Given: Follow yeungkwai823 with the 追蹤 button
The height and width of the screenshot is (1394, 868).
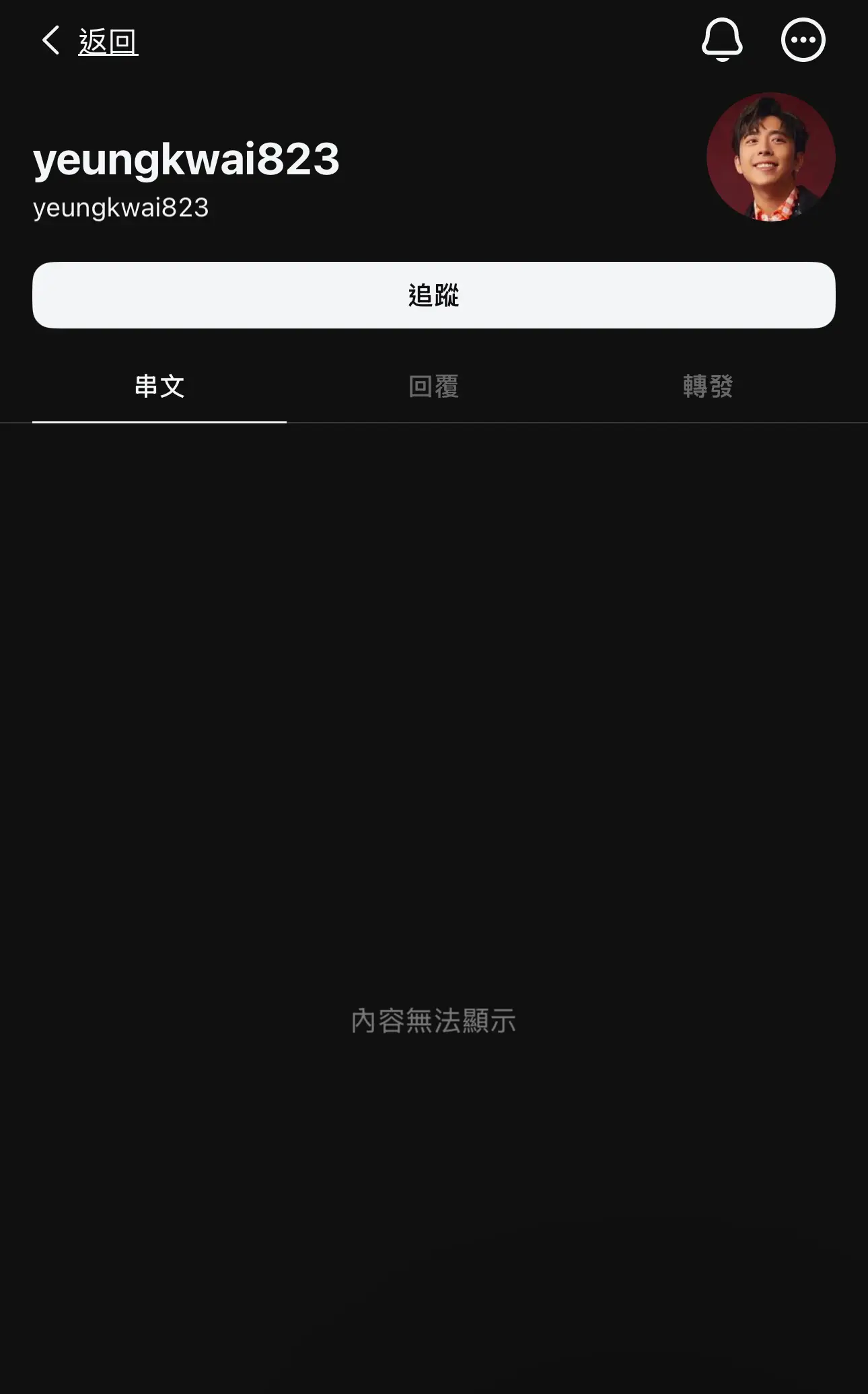Looking at the screenshot, I should [x=434, y=295].
